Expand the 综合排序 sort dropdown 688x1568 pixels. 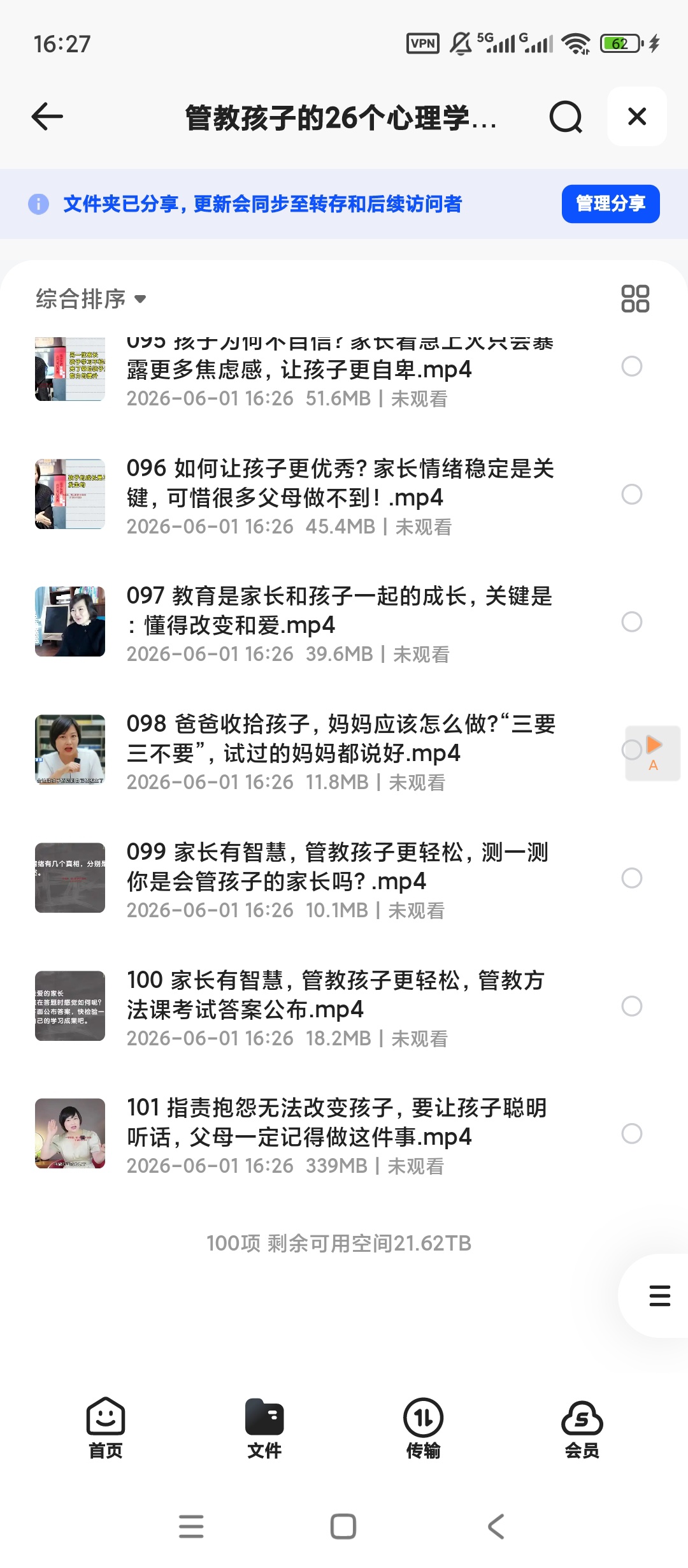pyautogui.click(x=91, y=298)
